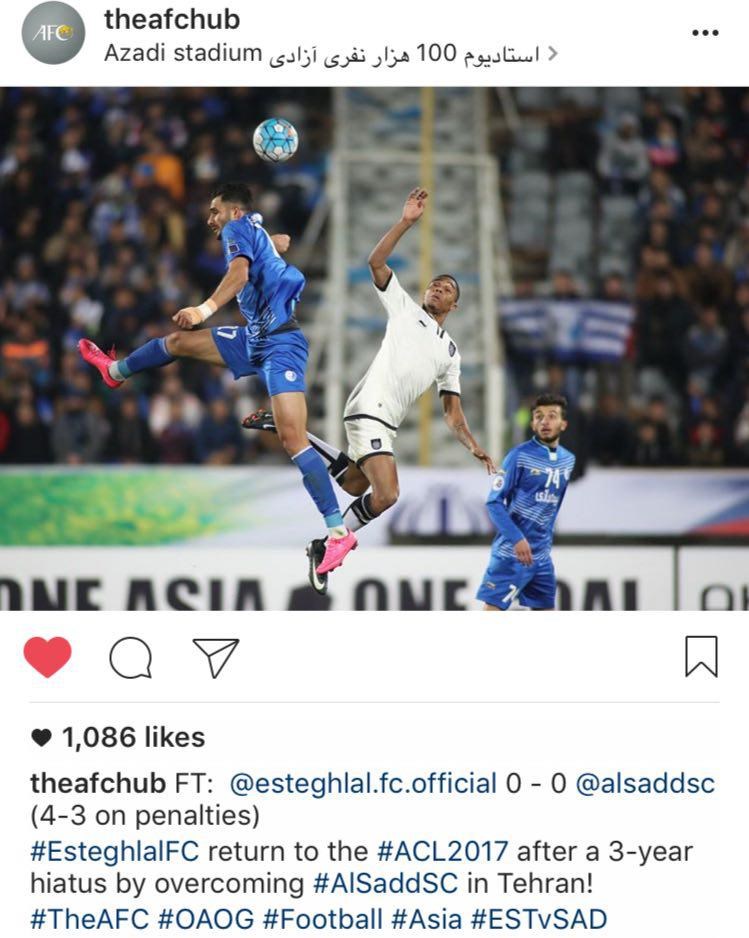Open @alsaddsc mention
Viewport: 749px width, 938px height.
coord(645,783)
